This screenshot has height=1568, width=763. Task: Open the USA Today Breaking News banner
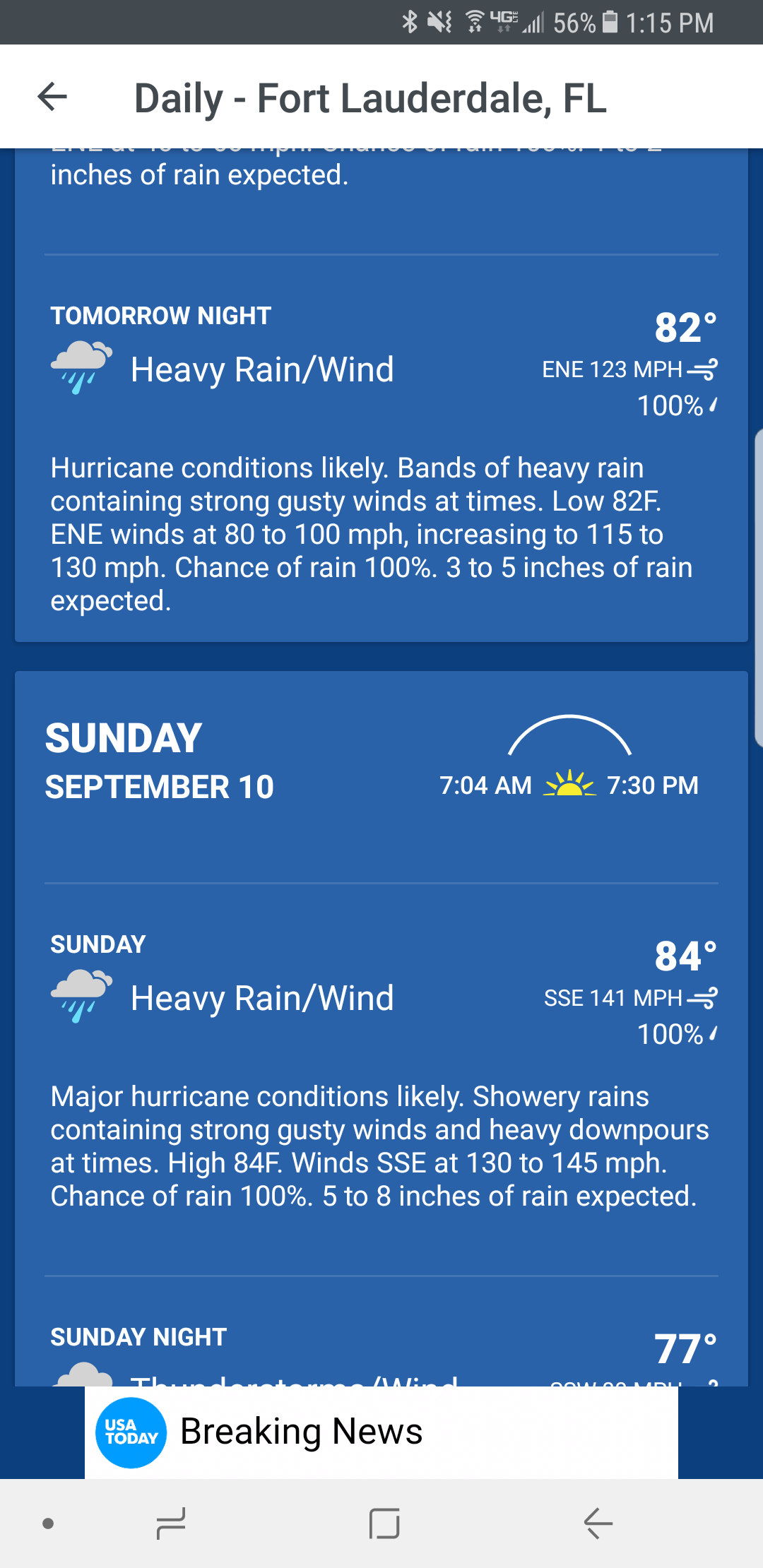coord(381,1432)
